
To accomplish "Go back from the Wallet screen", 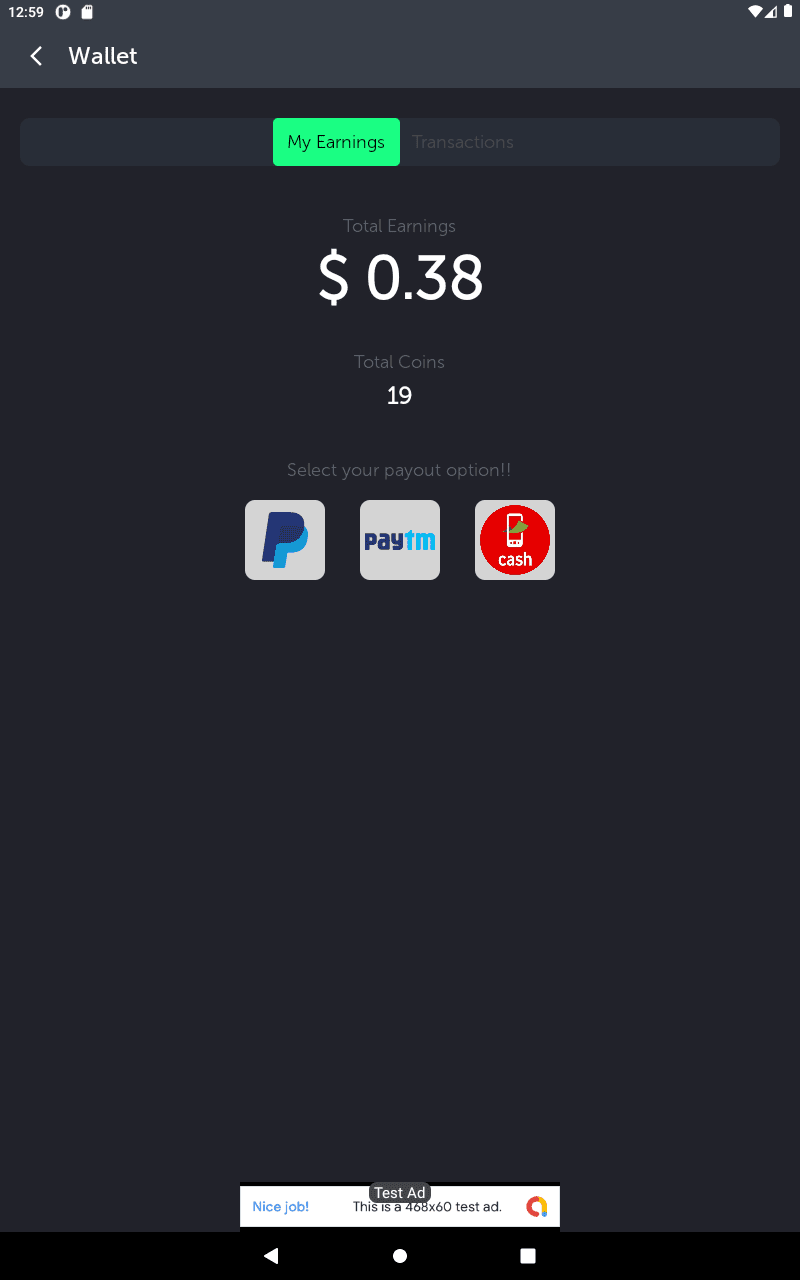I will (37, 56).
